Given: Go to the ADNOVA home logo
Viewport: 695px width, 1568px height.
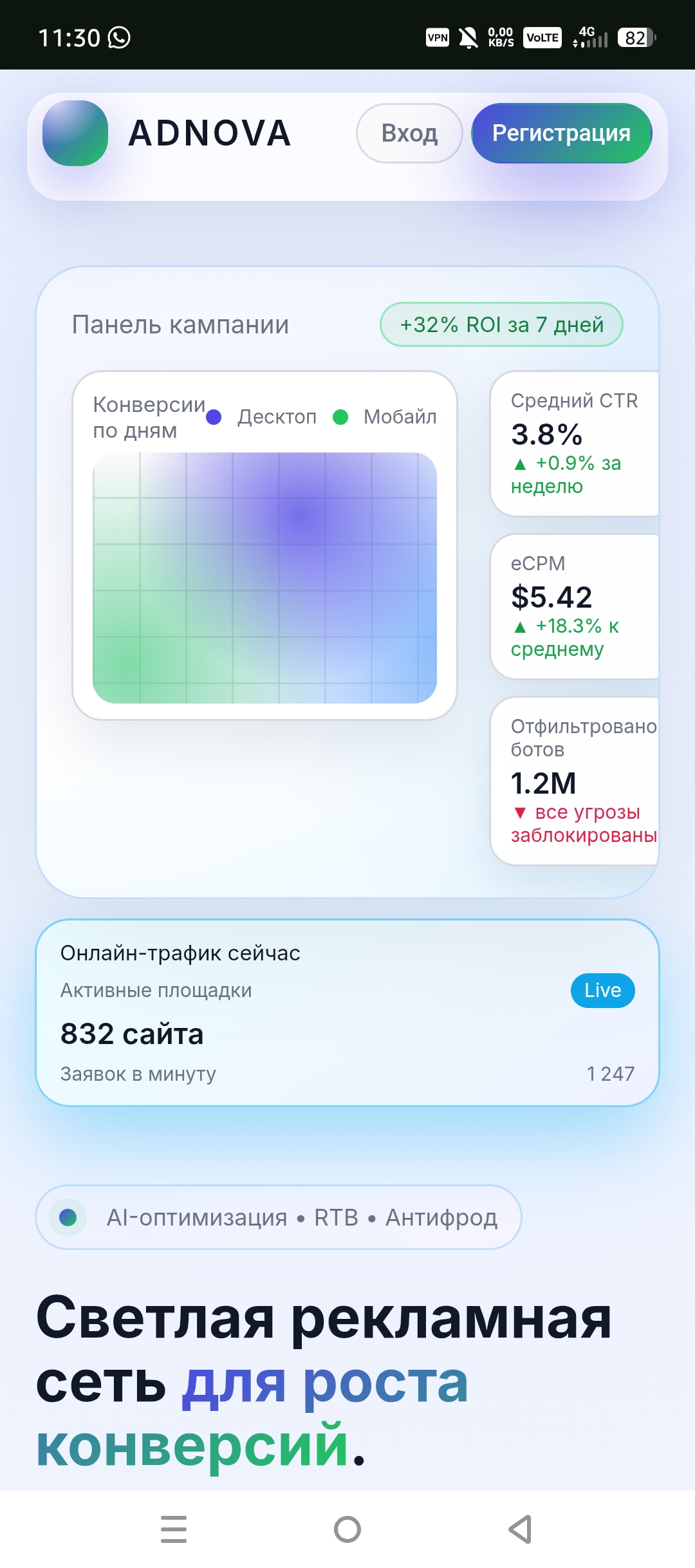Looking at the screenshot, I should [167, 133].
